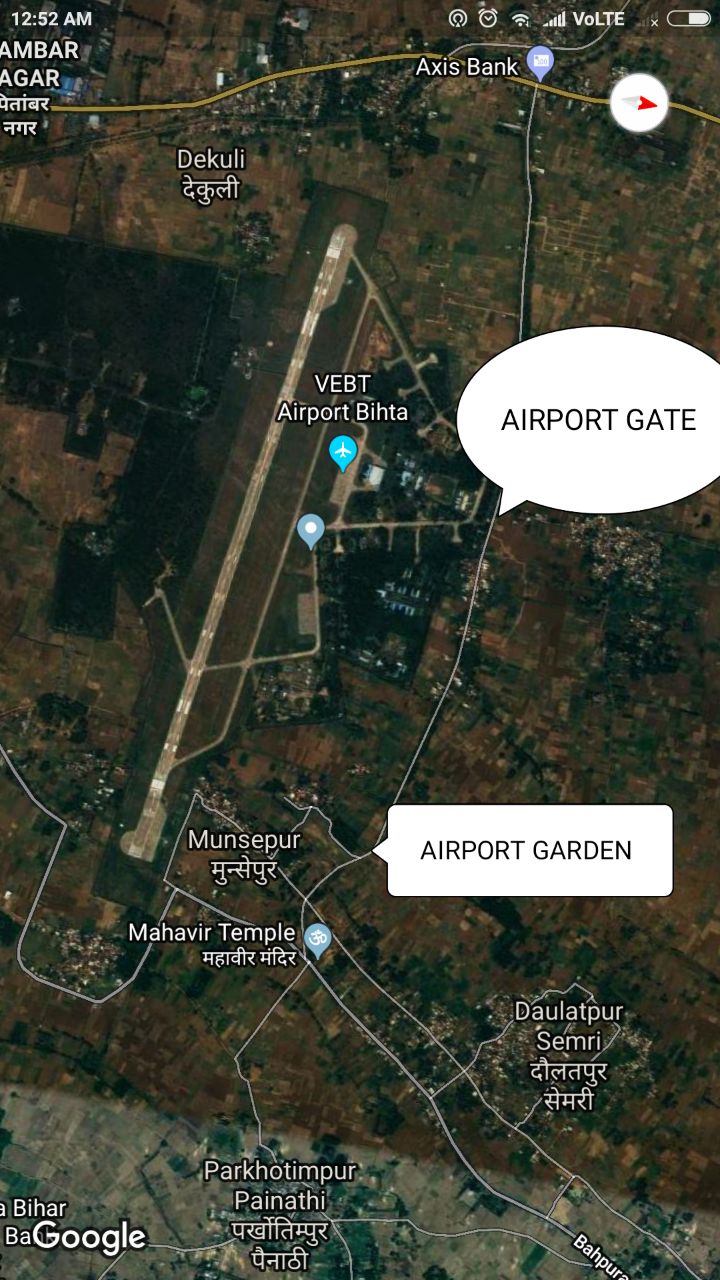
Task: Tap the compass to reorient the map
Action: point(639,103)
